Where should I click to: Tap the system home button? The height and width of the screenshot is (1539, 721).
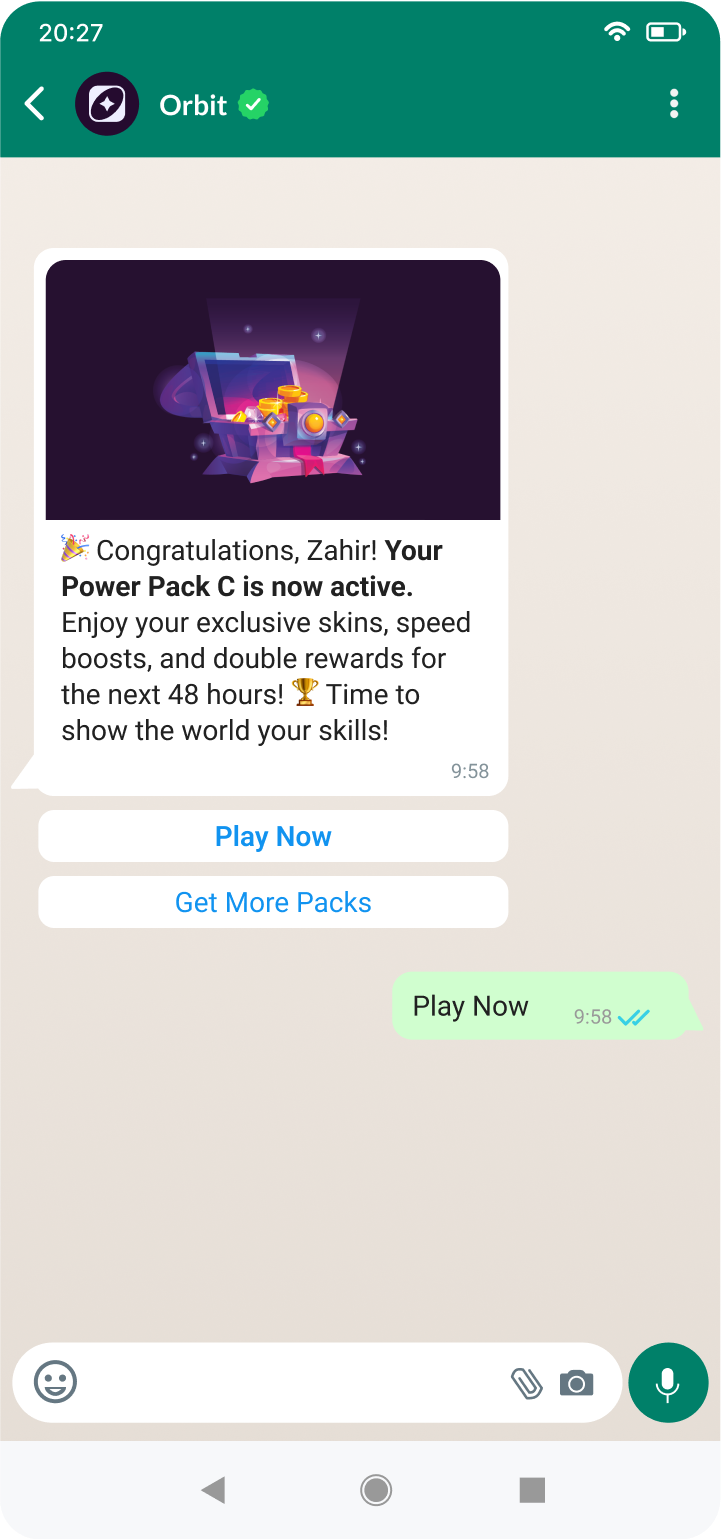pyautogui.click(x=376, y=1490)
